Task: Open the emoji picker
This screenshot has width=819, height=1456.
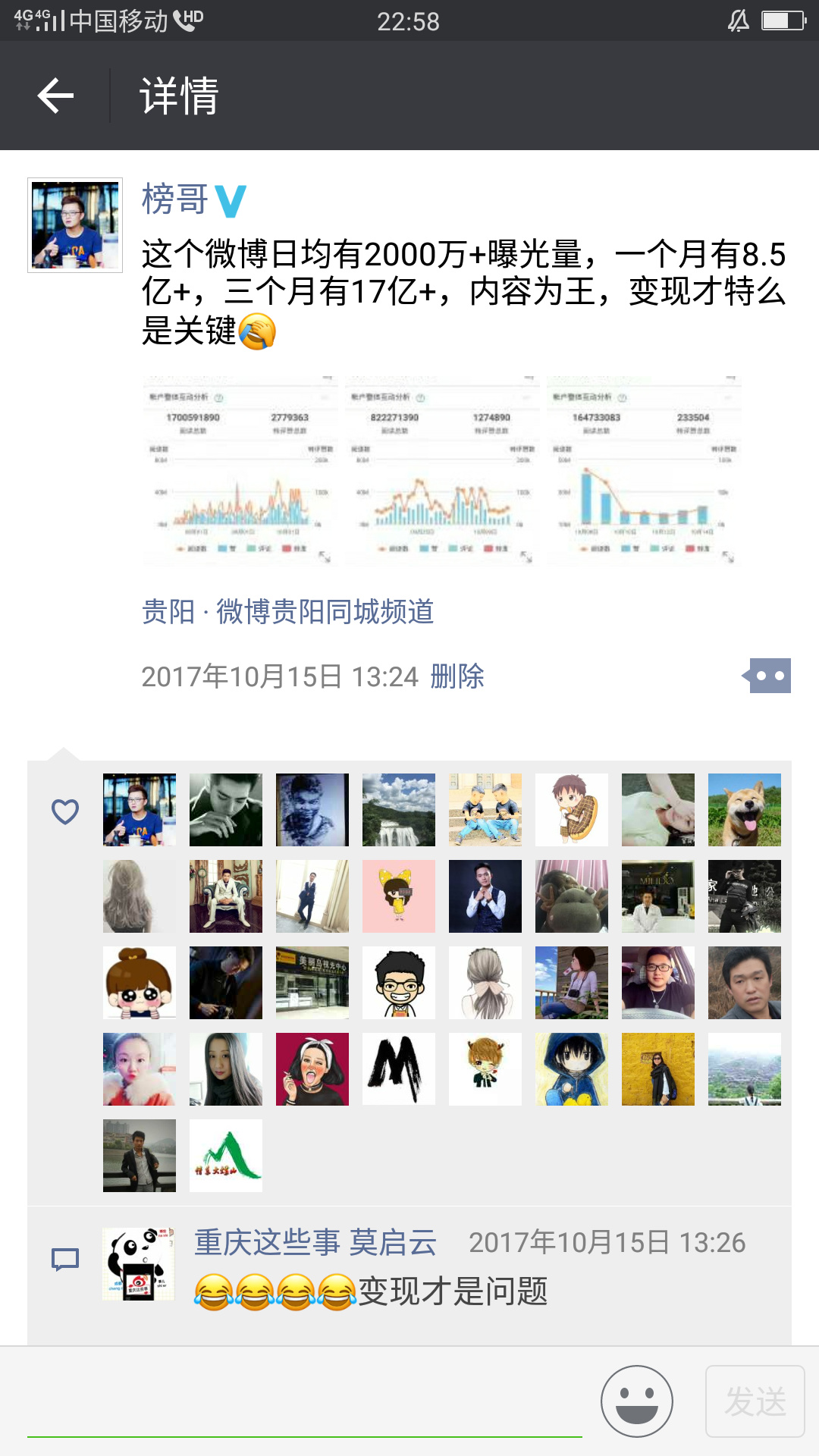Action: (636, 1401)
